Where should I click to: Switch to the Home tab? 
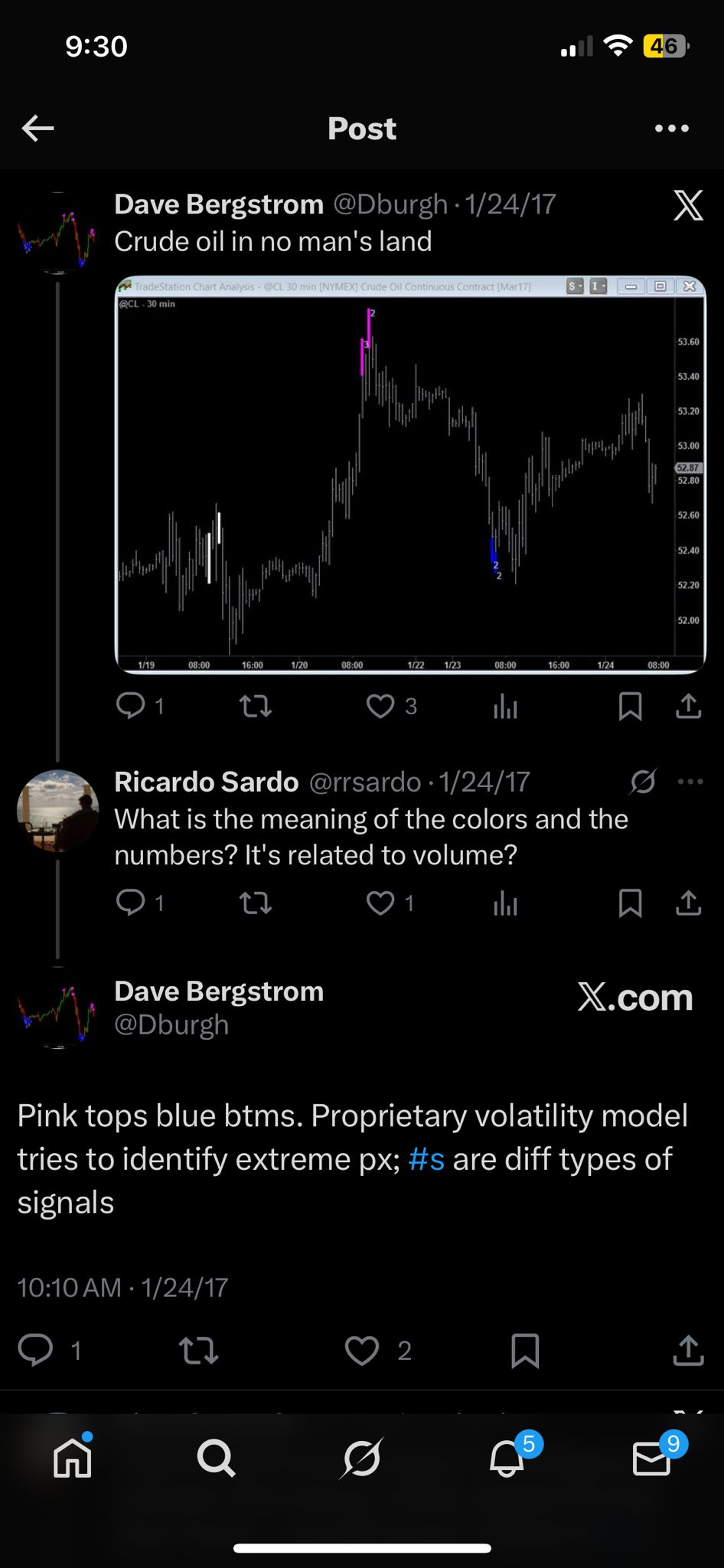(73, 1459)
